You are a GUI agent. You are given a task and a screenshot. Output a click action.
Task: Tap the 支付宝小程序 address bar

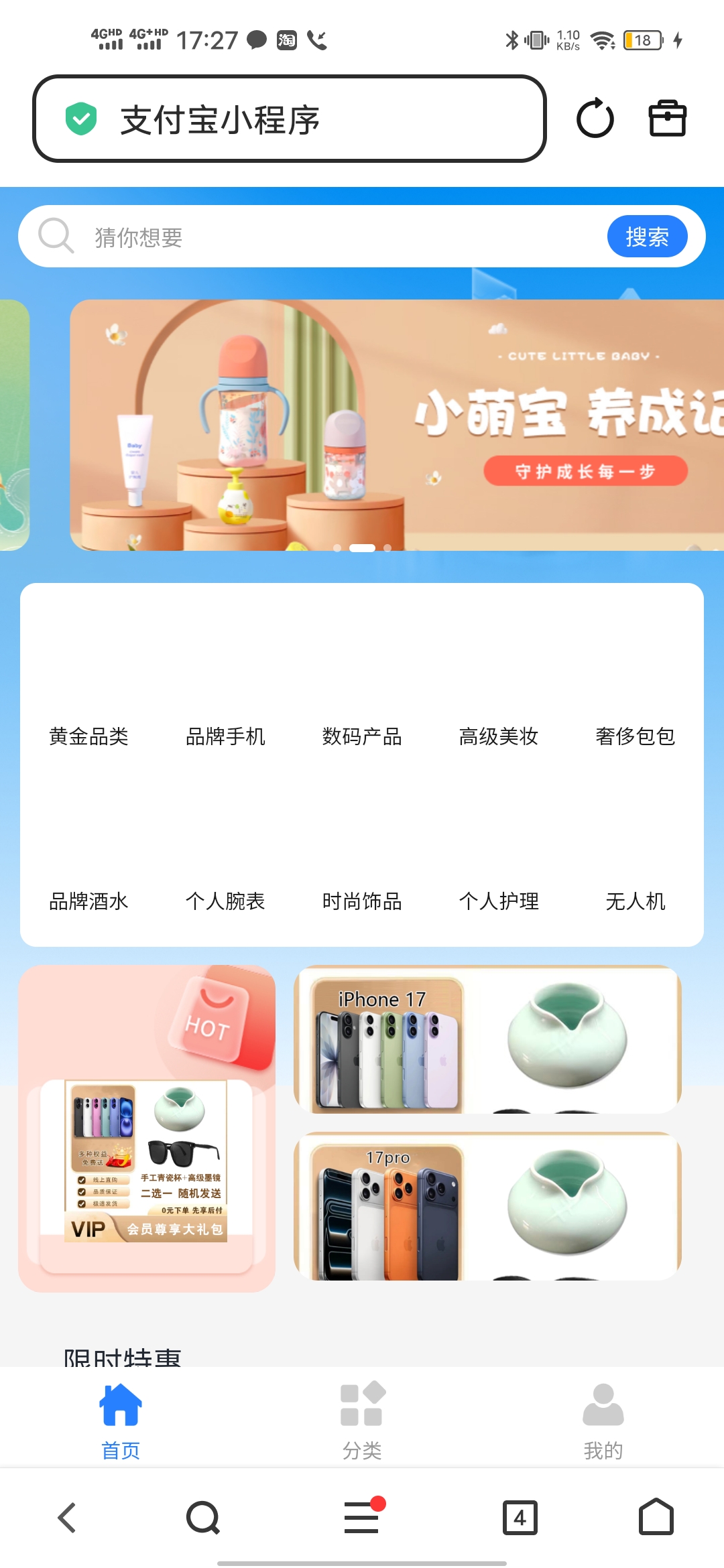pos(288,119)
